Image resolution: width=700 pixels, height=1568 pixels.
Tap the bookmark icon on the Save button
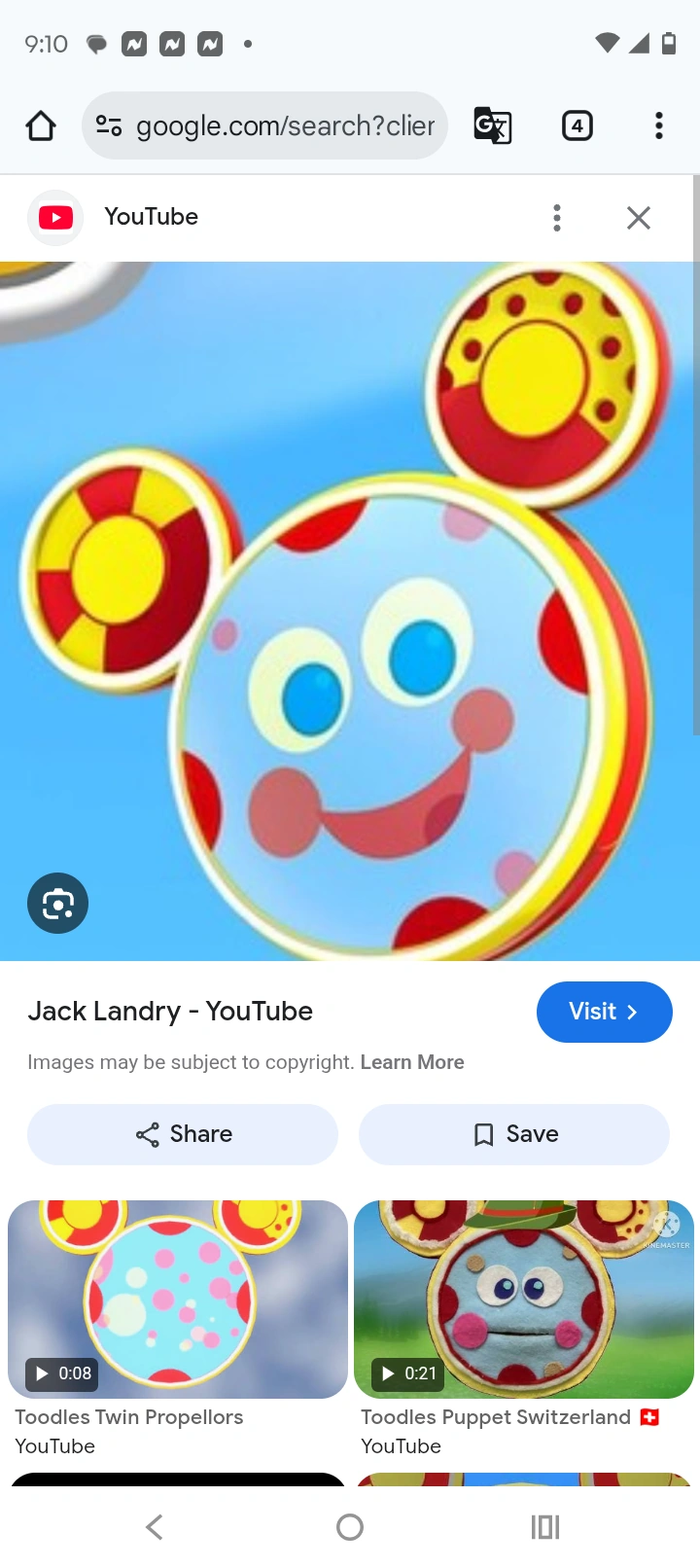click(483, 1134)
